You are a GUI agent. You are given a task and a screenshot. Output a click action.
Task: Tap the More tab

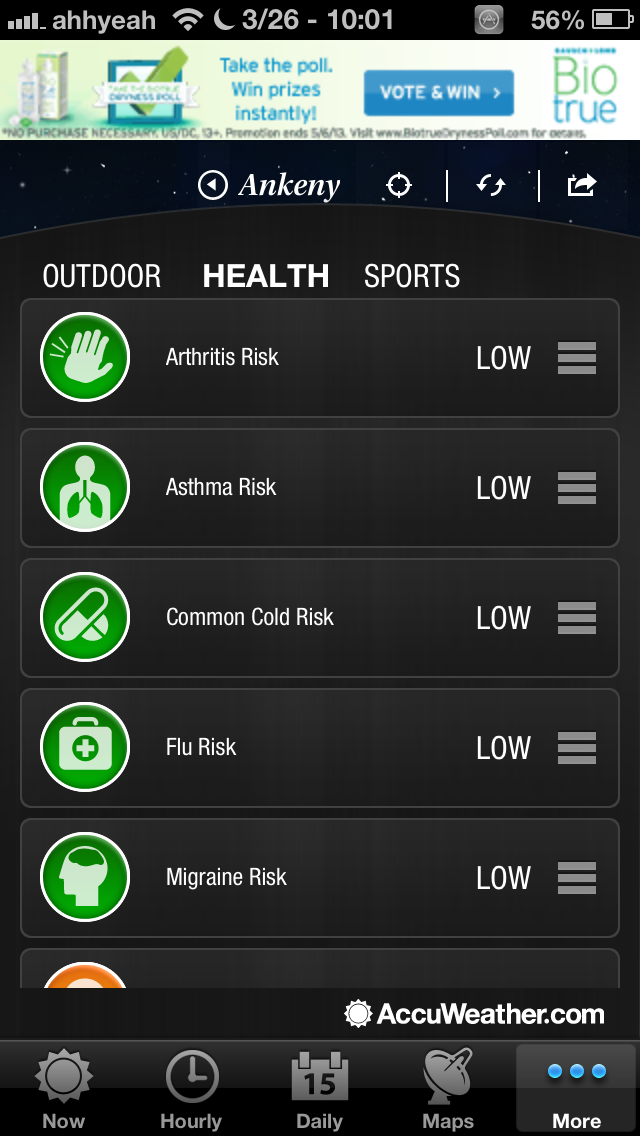[x=576, y=1089]
